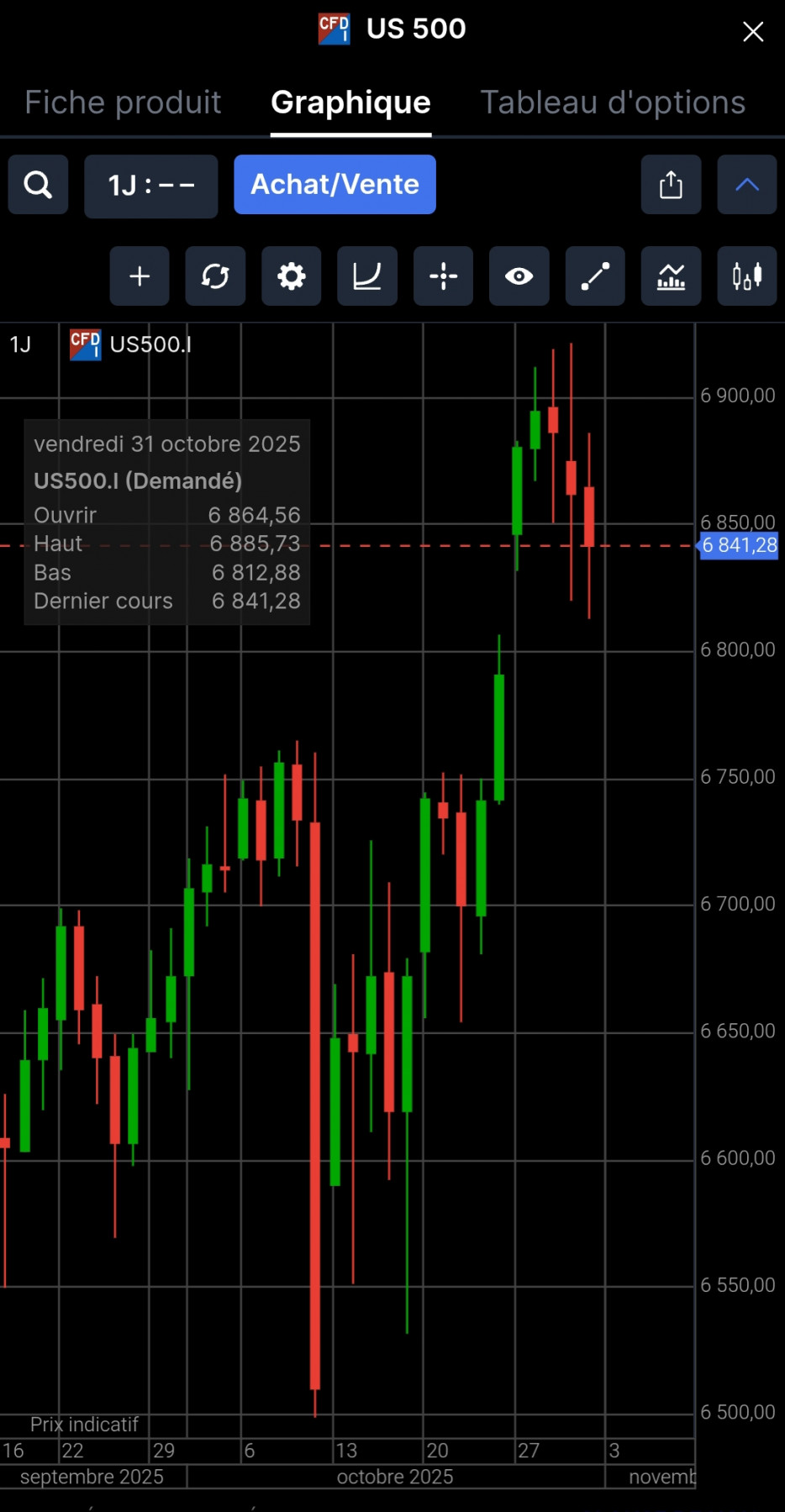Screen dimensions: 785x1512
Task: Select the chart type tool
Action: pyautogui.click(x=367, y=276)
